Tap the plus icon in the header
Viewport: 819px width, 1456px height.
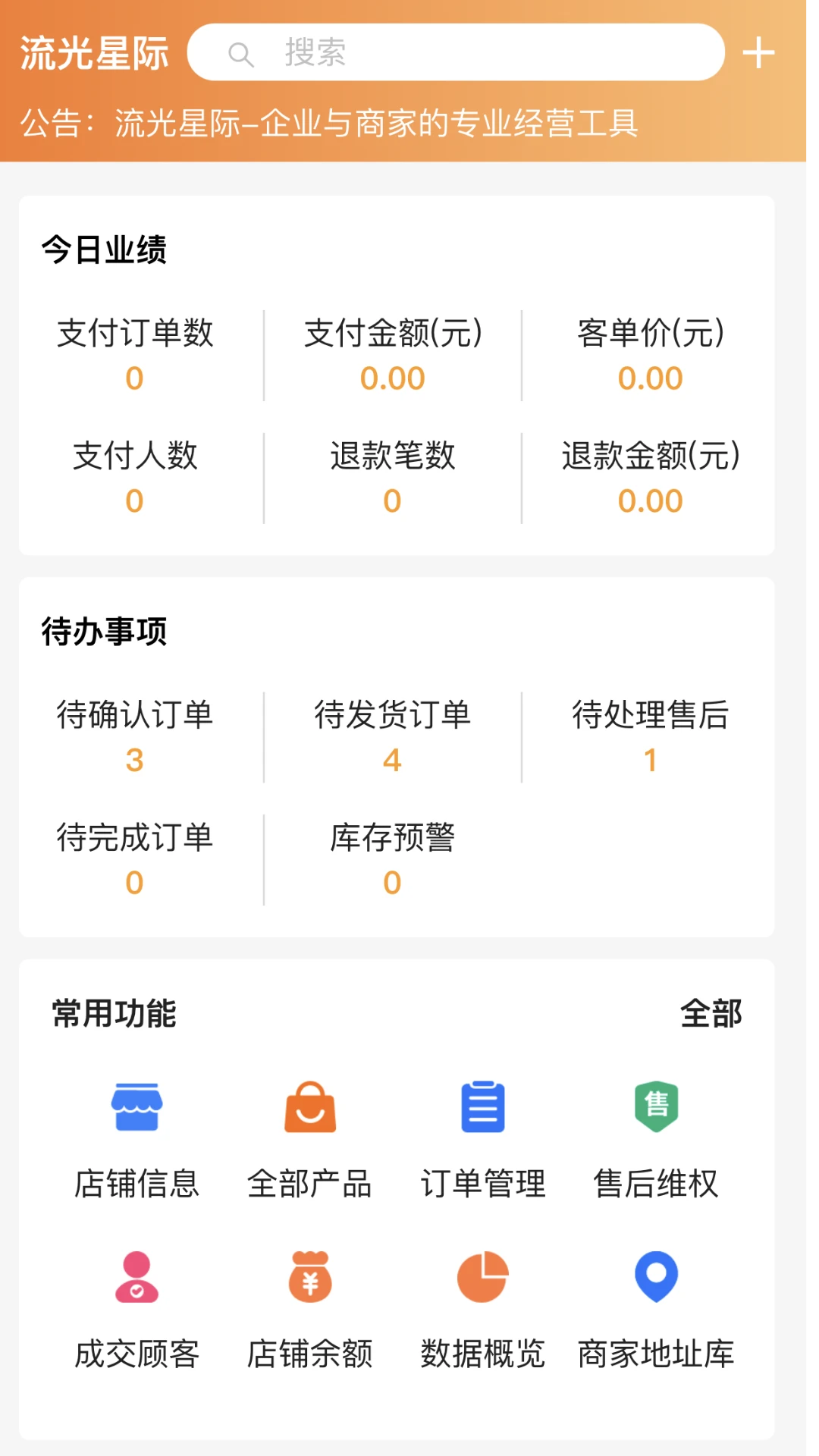point(758,53)
